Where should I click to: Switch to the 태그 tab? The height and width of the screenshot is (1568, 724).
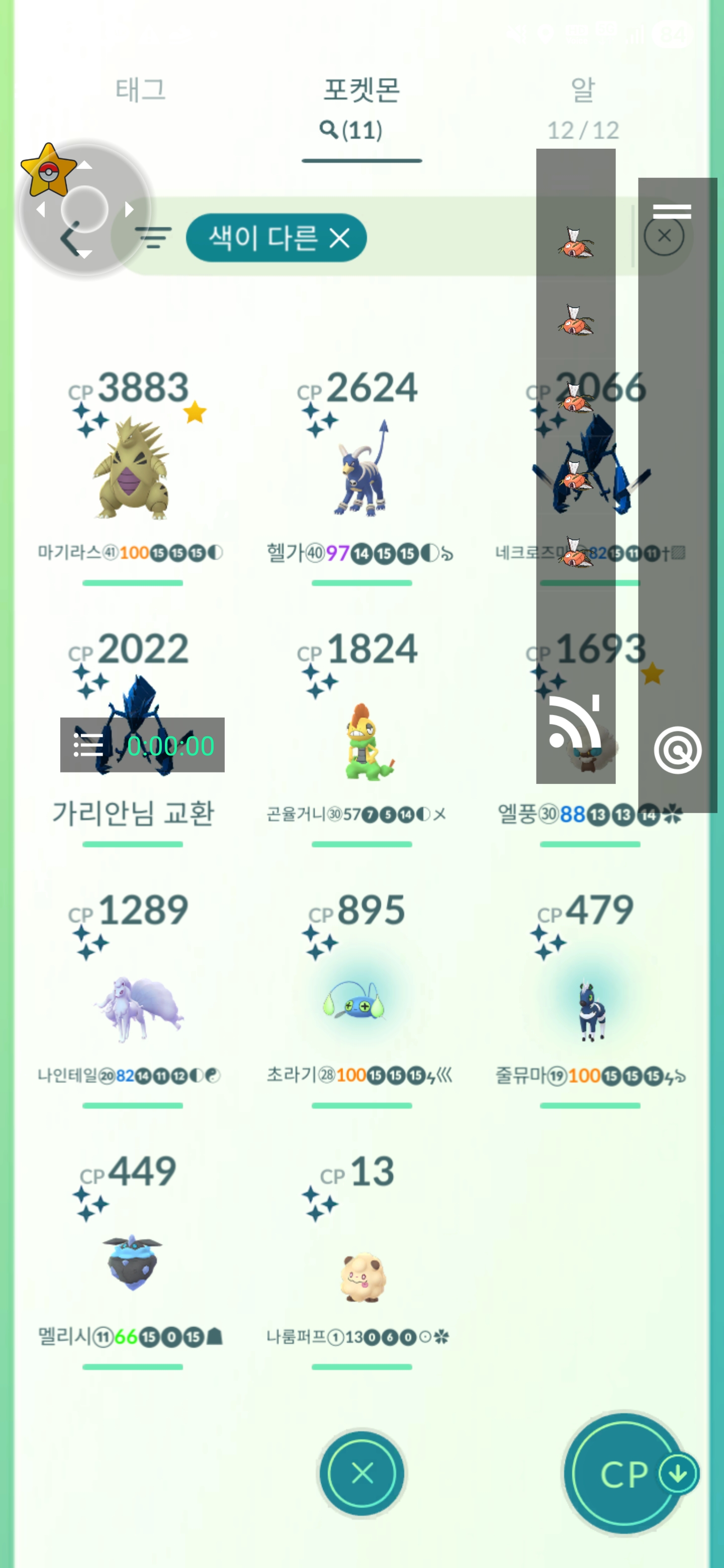pos(141,90)
